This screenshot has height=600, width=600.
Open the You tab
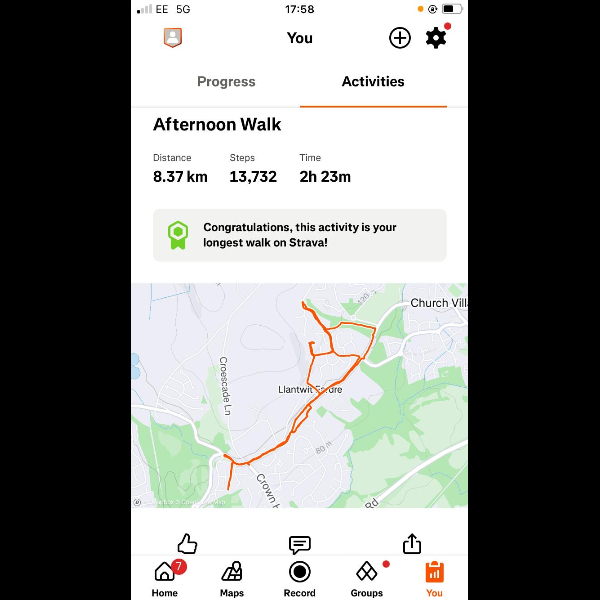click(434, 578)
